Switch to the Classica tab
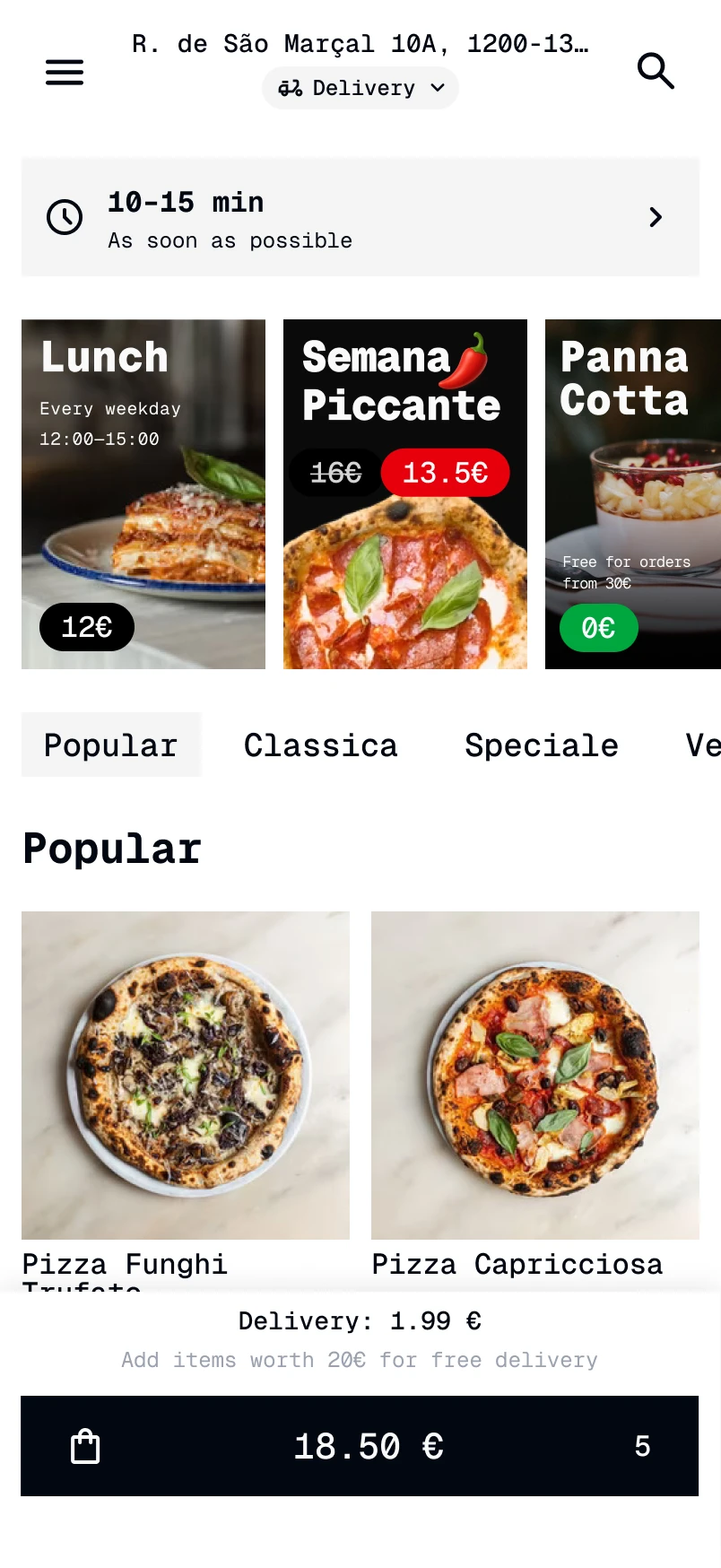 (320, 745)
